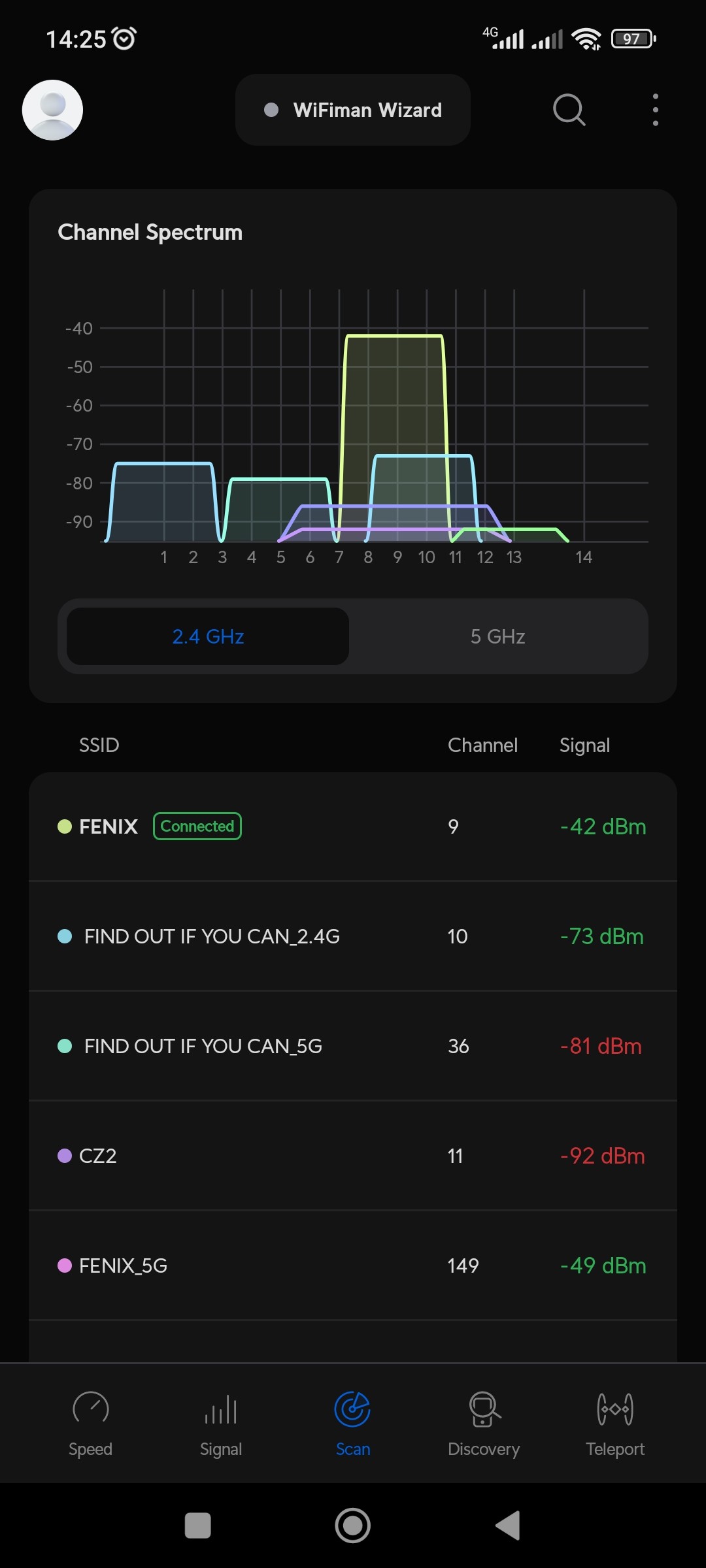Screen dimensions: 706x1568
Task: Open the connected FENIX network details
Action: (x=353, y=826)
